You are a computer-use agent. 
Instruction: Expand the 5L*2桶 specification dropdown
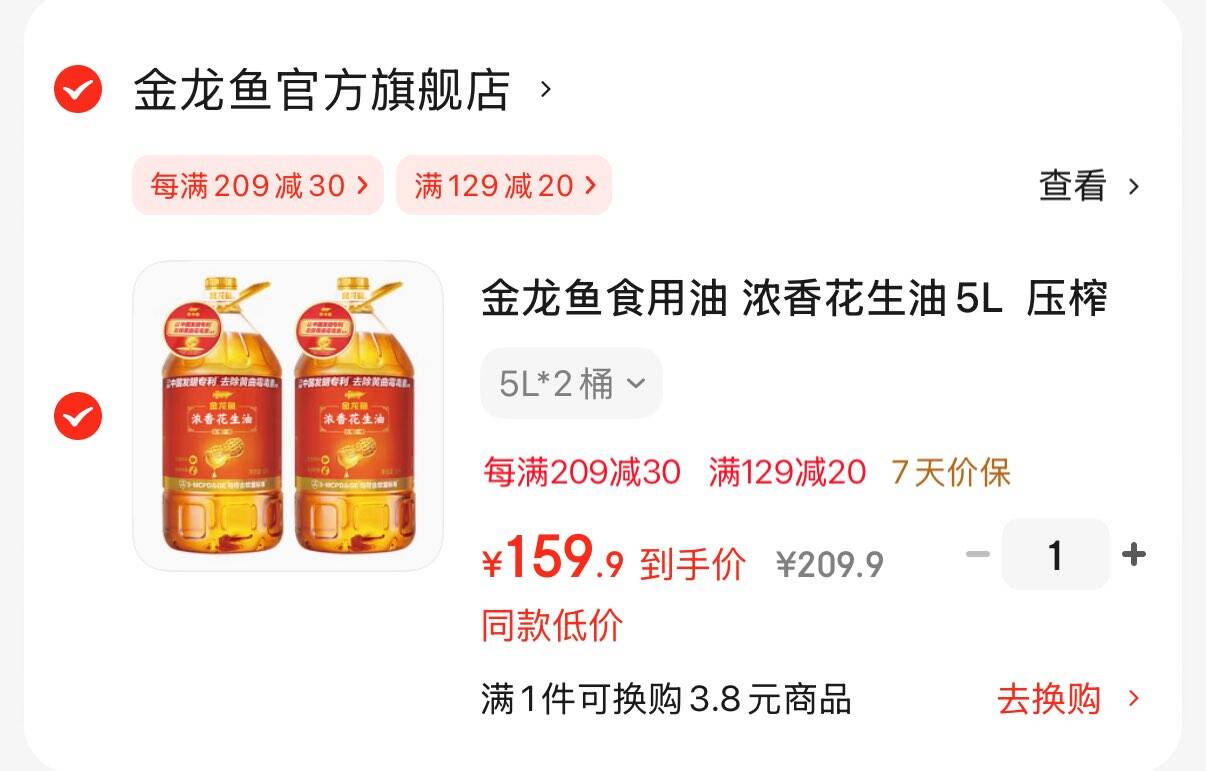571,383
